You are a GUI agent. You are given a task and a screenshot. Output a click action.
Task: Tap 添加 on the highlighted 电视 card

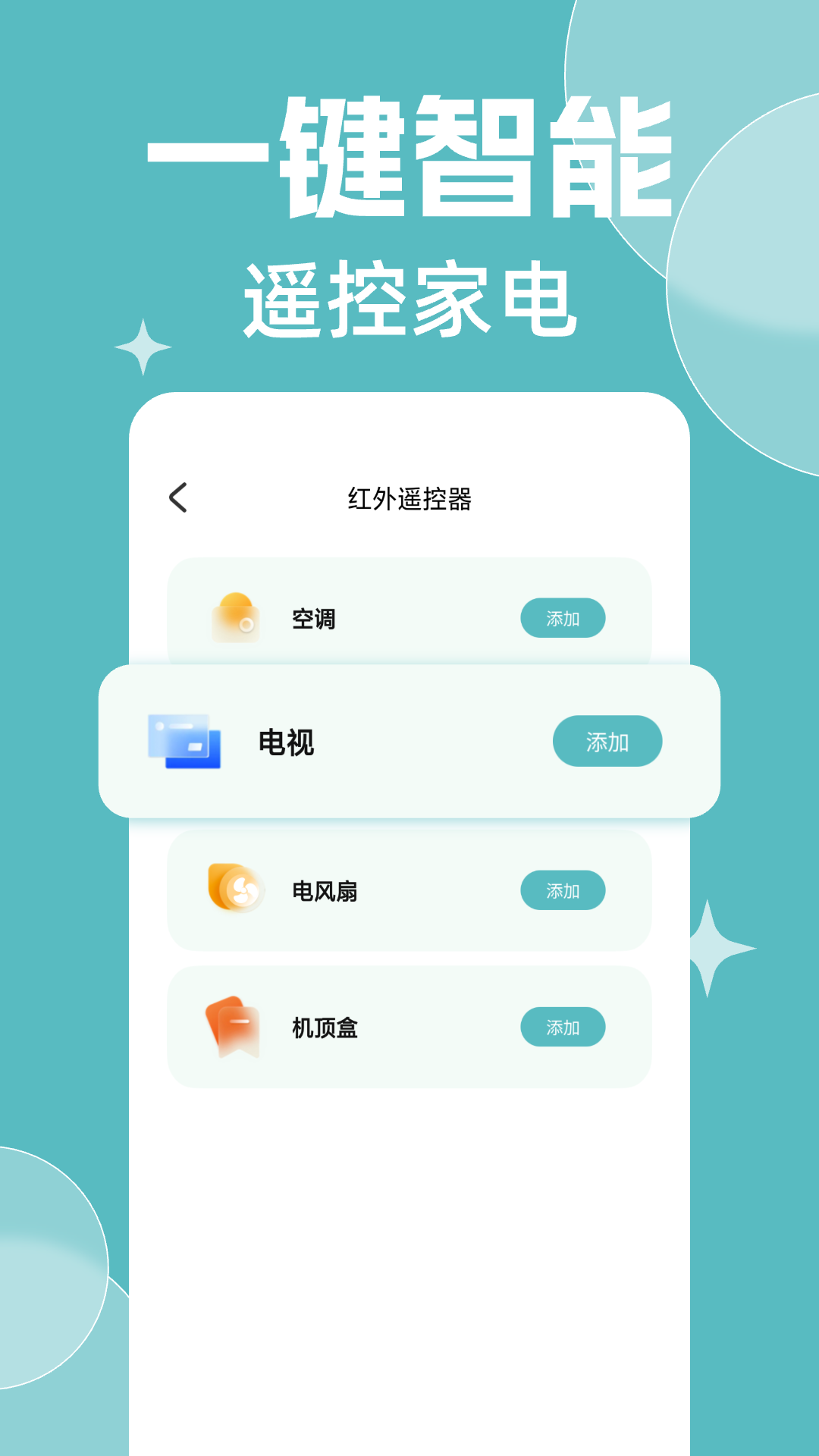(607, 742)
